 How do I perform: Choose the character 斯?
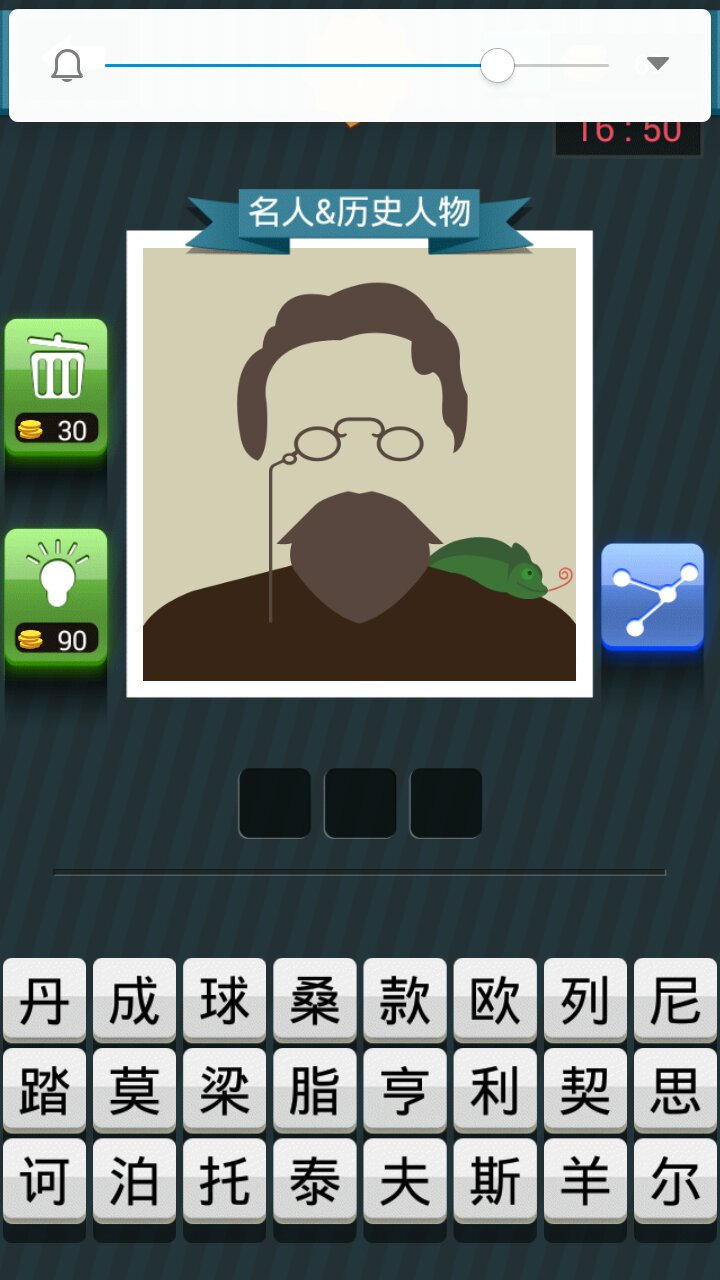(x=495, y=1180)
